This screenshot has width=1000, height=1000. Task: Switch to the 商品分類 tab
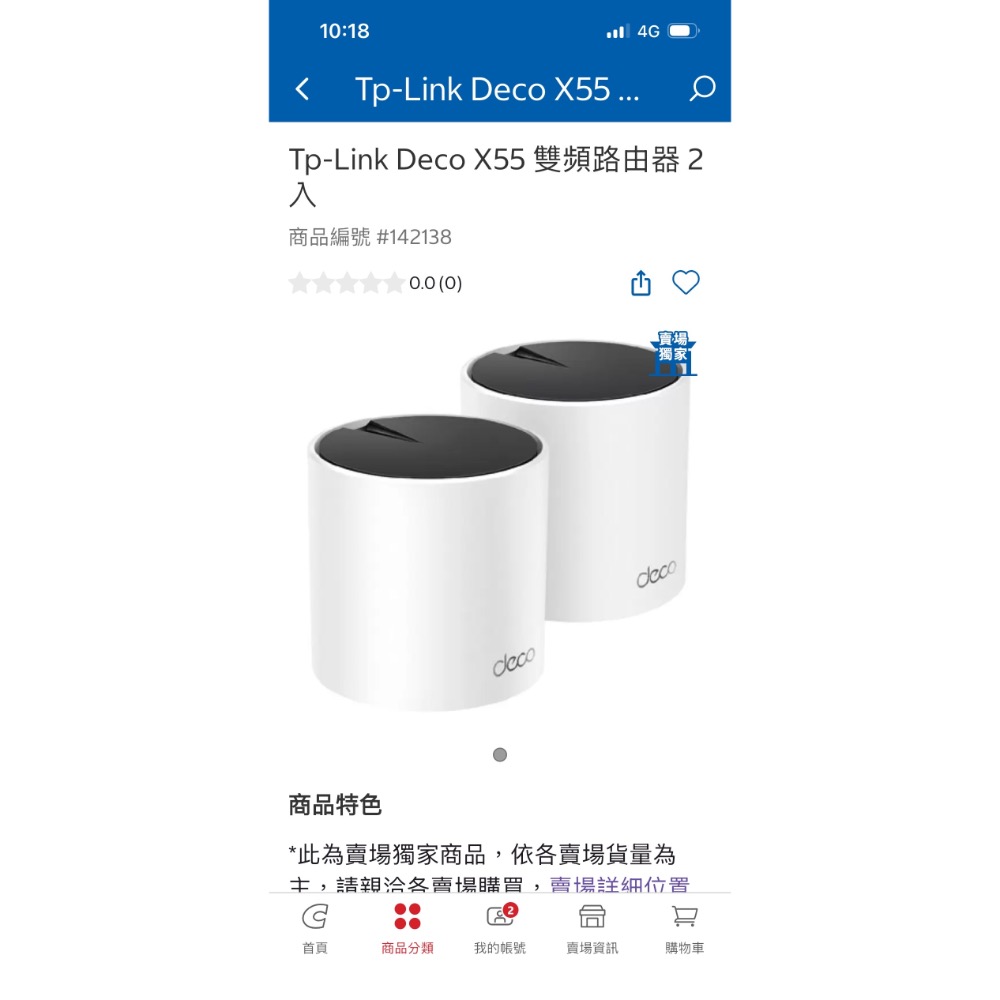pos(407,929)
